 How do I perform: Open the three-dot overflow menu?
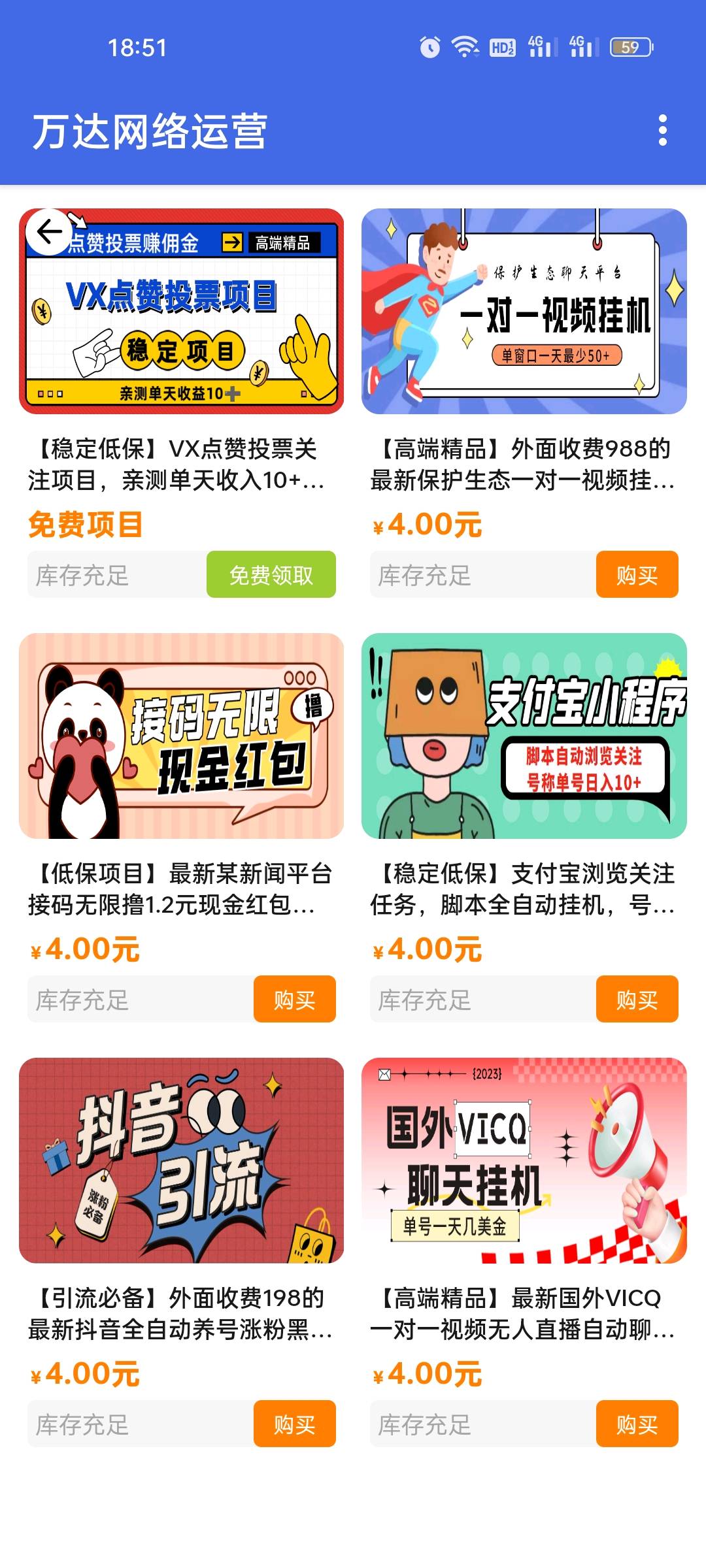[662, 131]
